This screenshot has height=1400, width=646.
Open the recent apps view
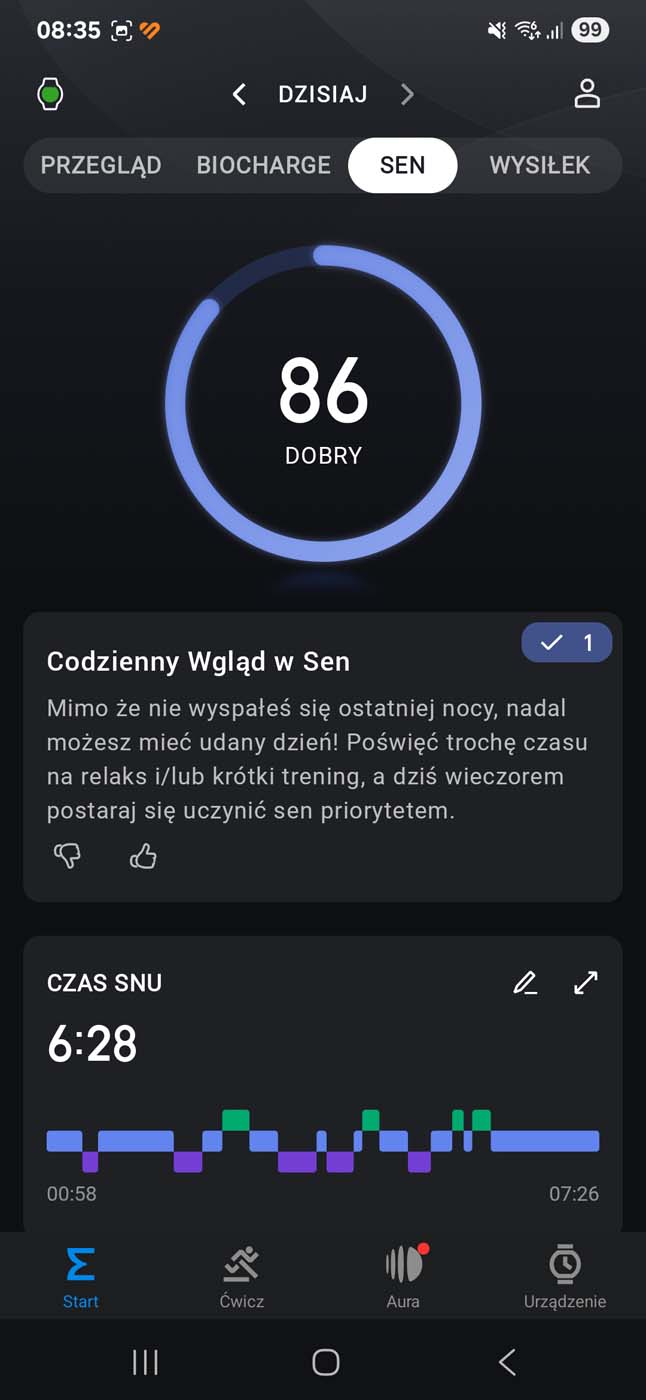click(145, 1361)
